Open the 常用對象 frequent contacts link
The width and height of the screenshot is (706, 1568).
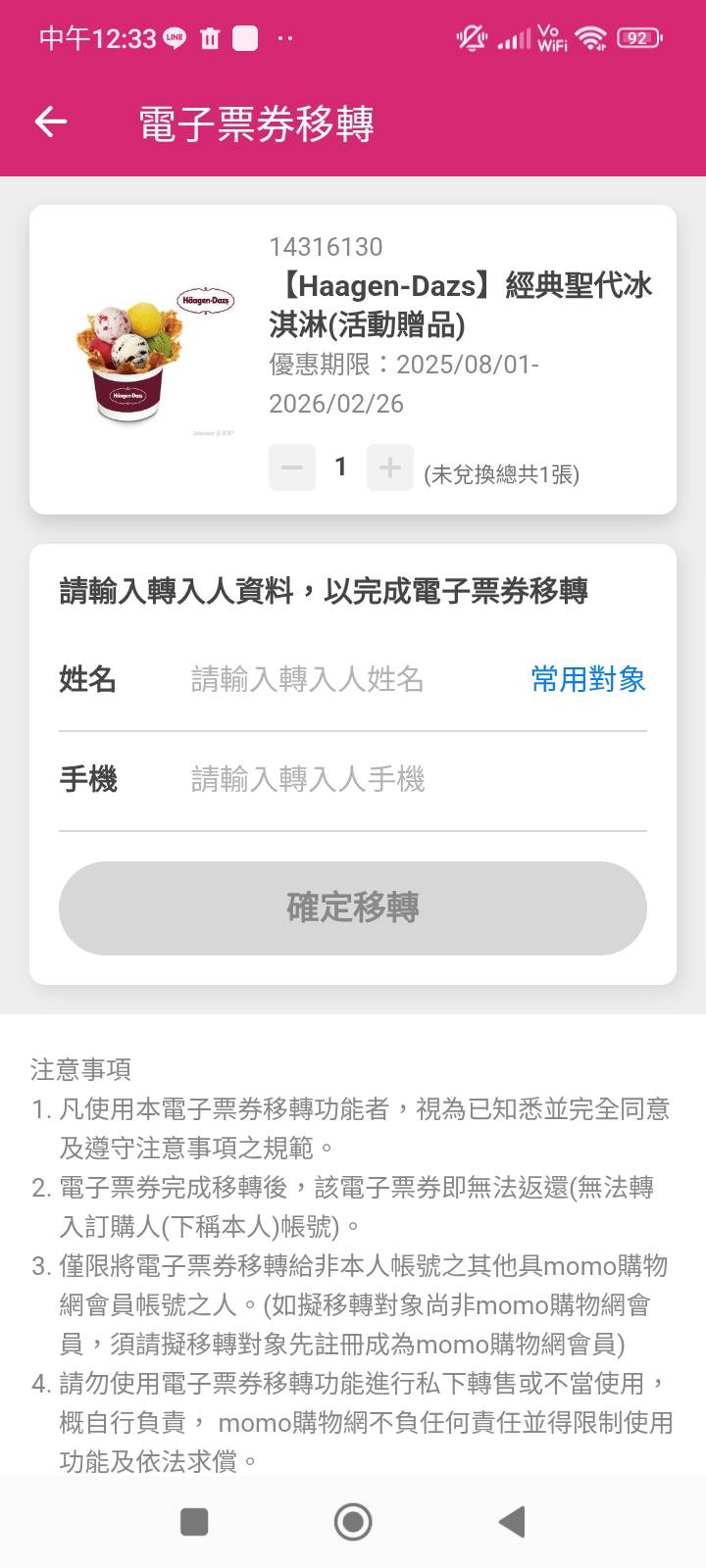point(588,679)
